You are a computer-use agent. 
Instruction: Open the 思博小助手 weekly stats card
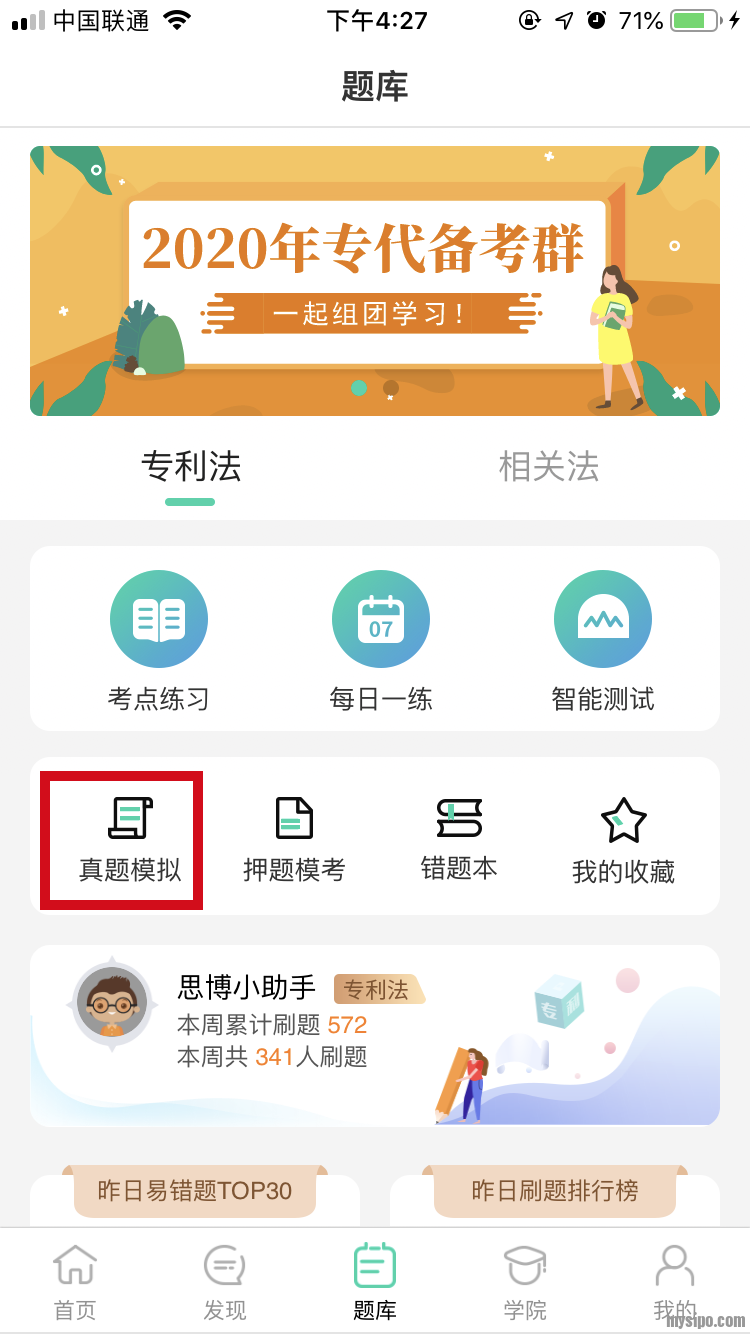374,1035
